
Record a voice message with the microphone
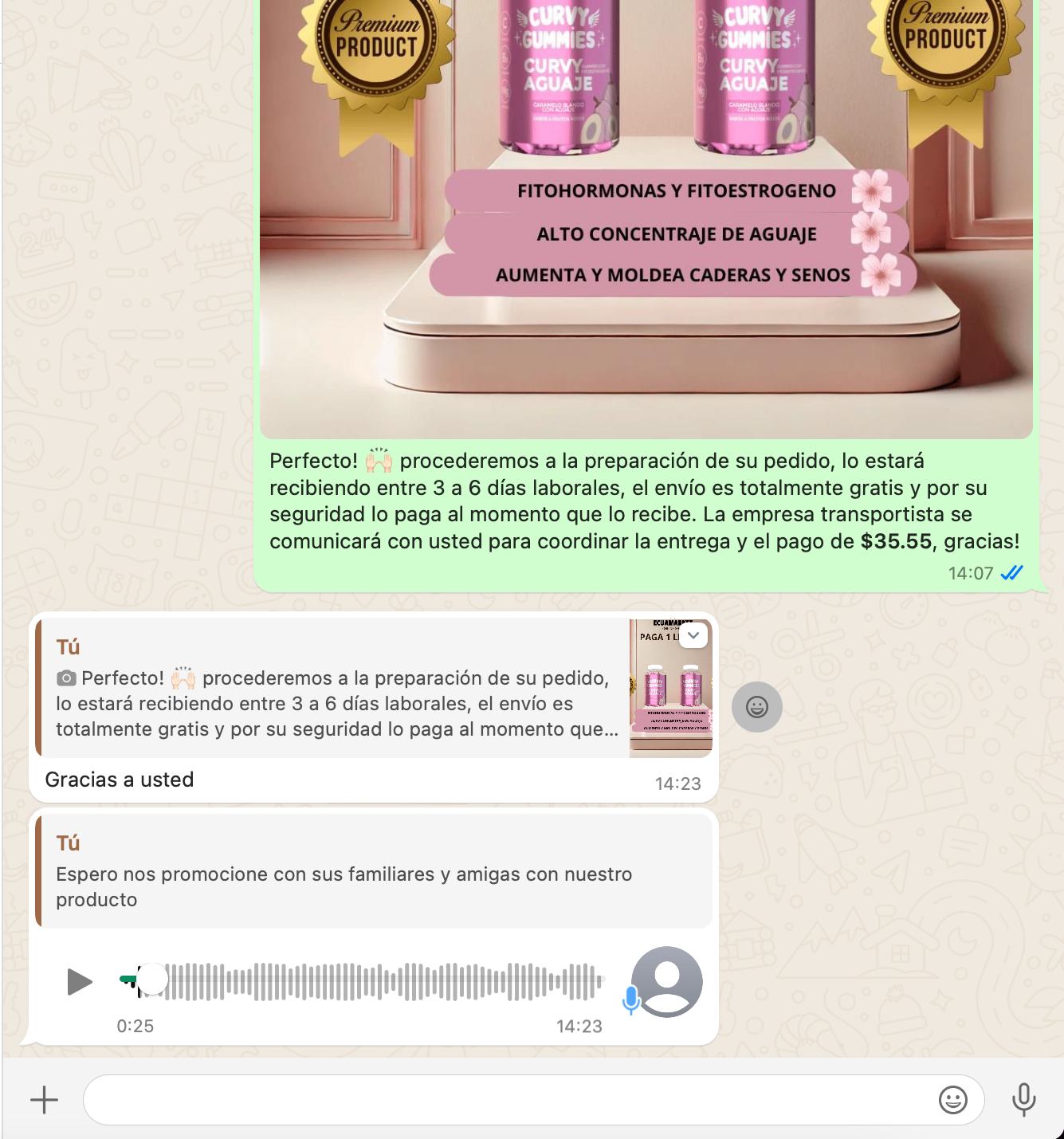(1023, 1100)
